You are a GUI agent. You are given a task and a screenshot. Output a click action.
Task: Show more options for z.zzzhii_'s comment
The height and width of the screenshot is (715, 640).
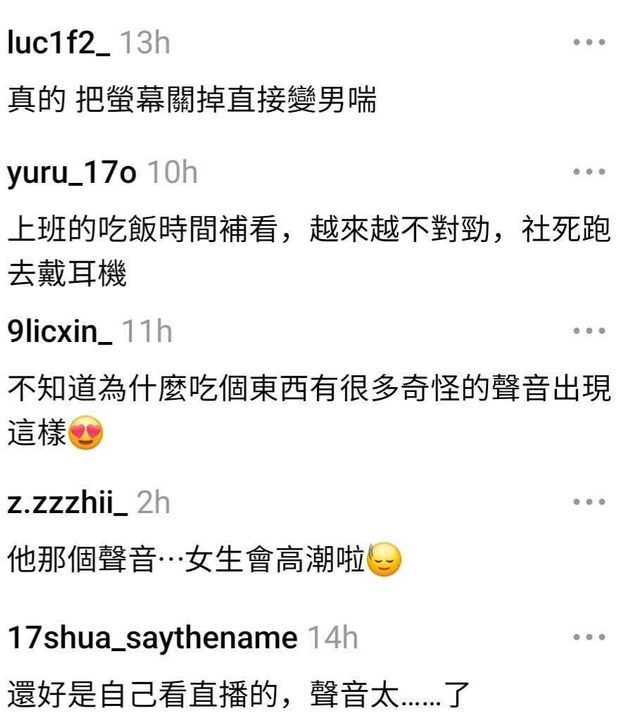(x=589, y=502)
